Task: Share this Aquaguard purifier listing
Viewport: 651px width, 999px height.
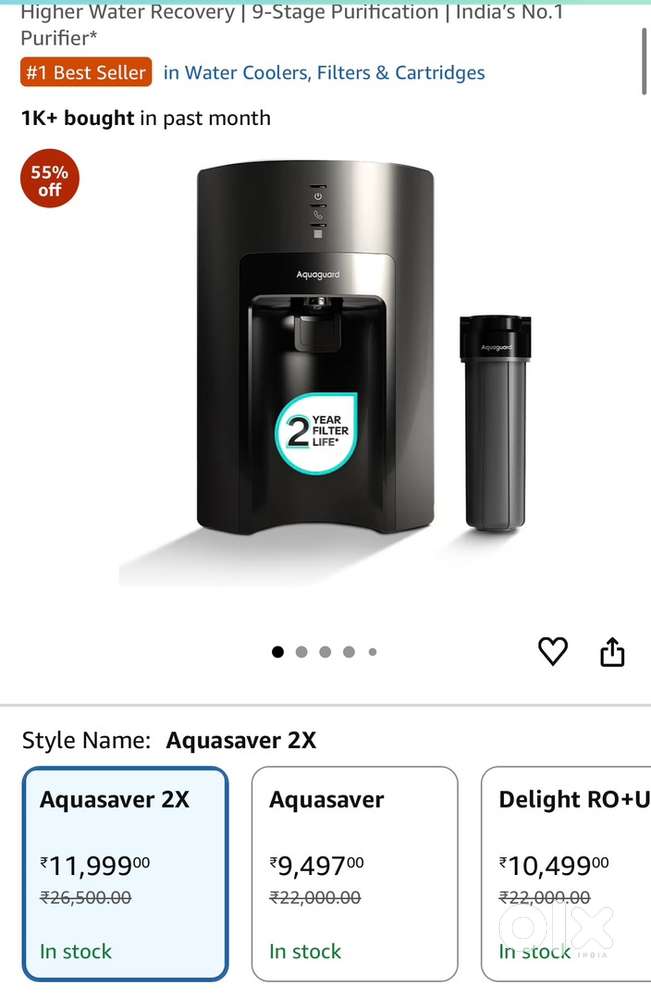Action: point(612,652)
